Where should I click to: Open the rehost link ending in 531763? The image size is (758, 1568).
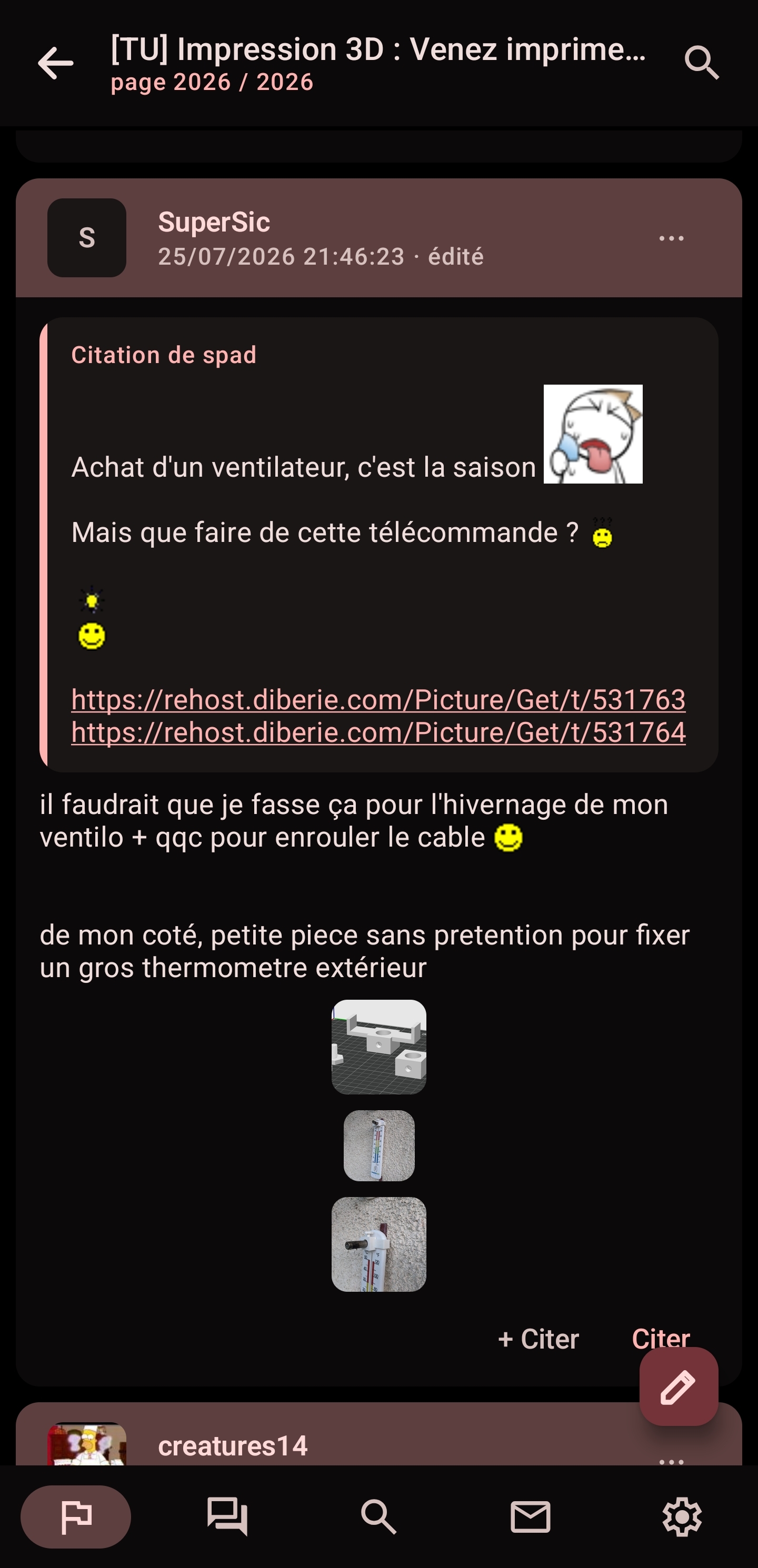pos(378,699)
